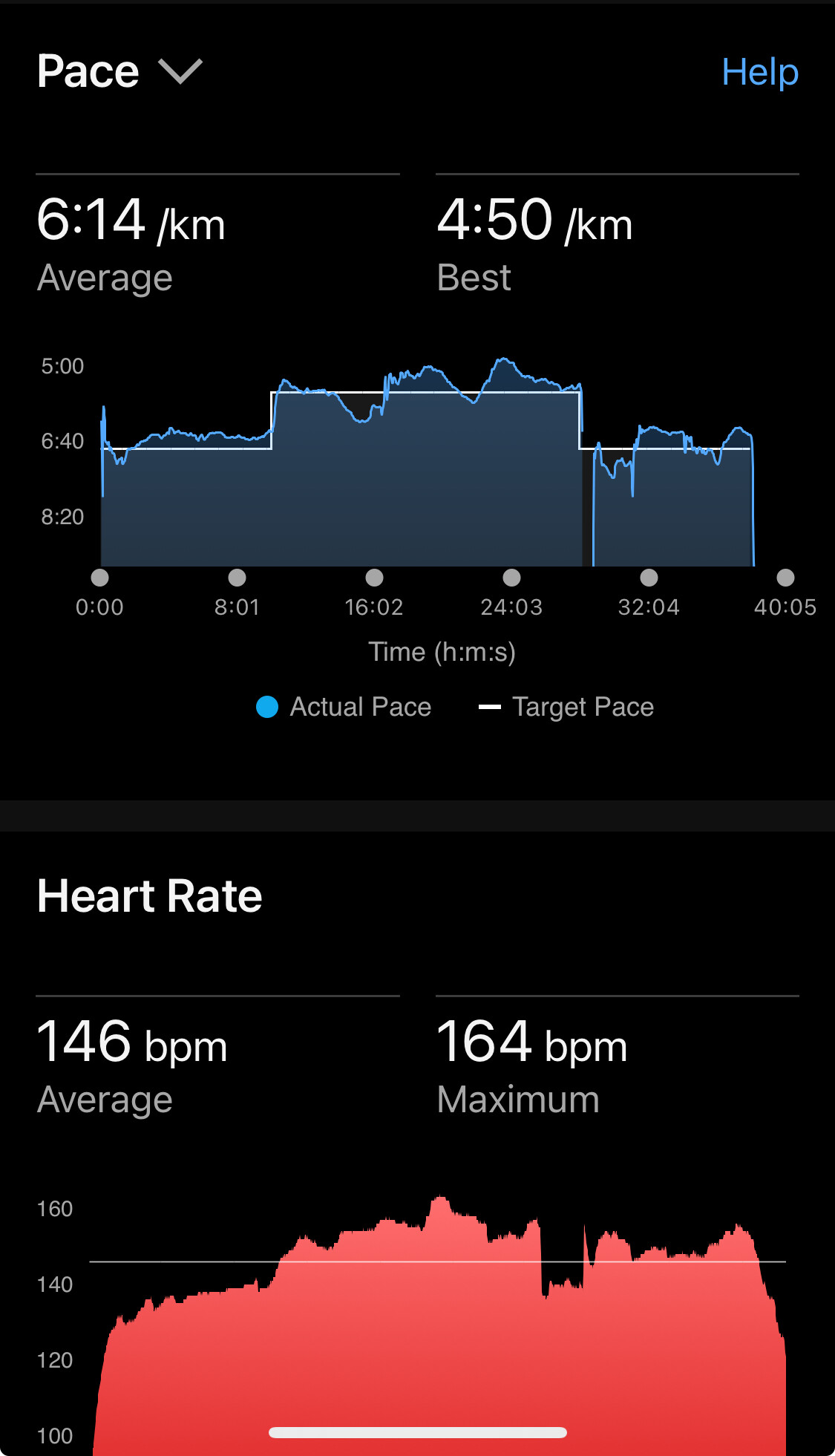Select the 32:04 time axis marker
Image resolution: width=835 pixels, height=1456 pixels.
pyautogui.click(x=649, y=578)
